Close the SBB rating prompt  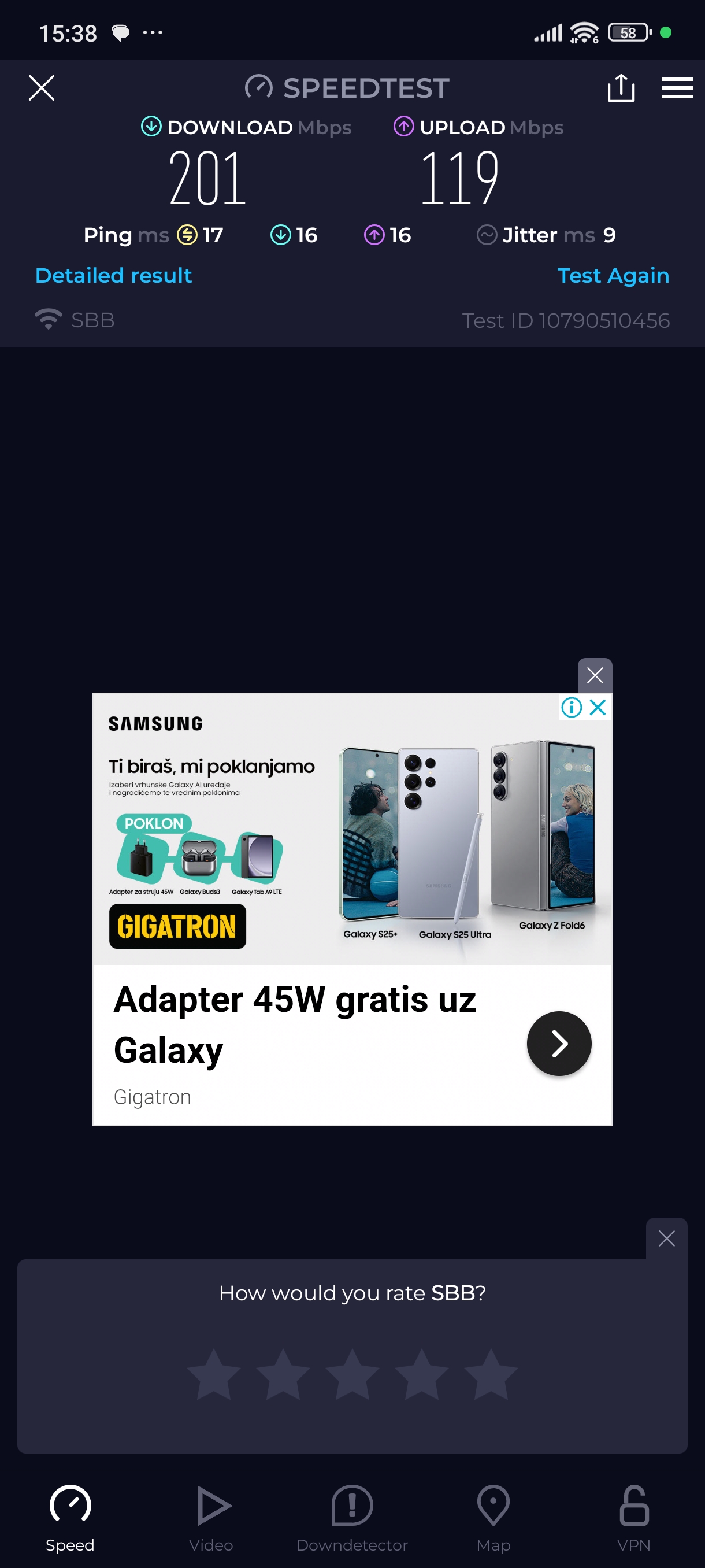pos(666,1238)
